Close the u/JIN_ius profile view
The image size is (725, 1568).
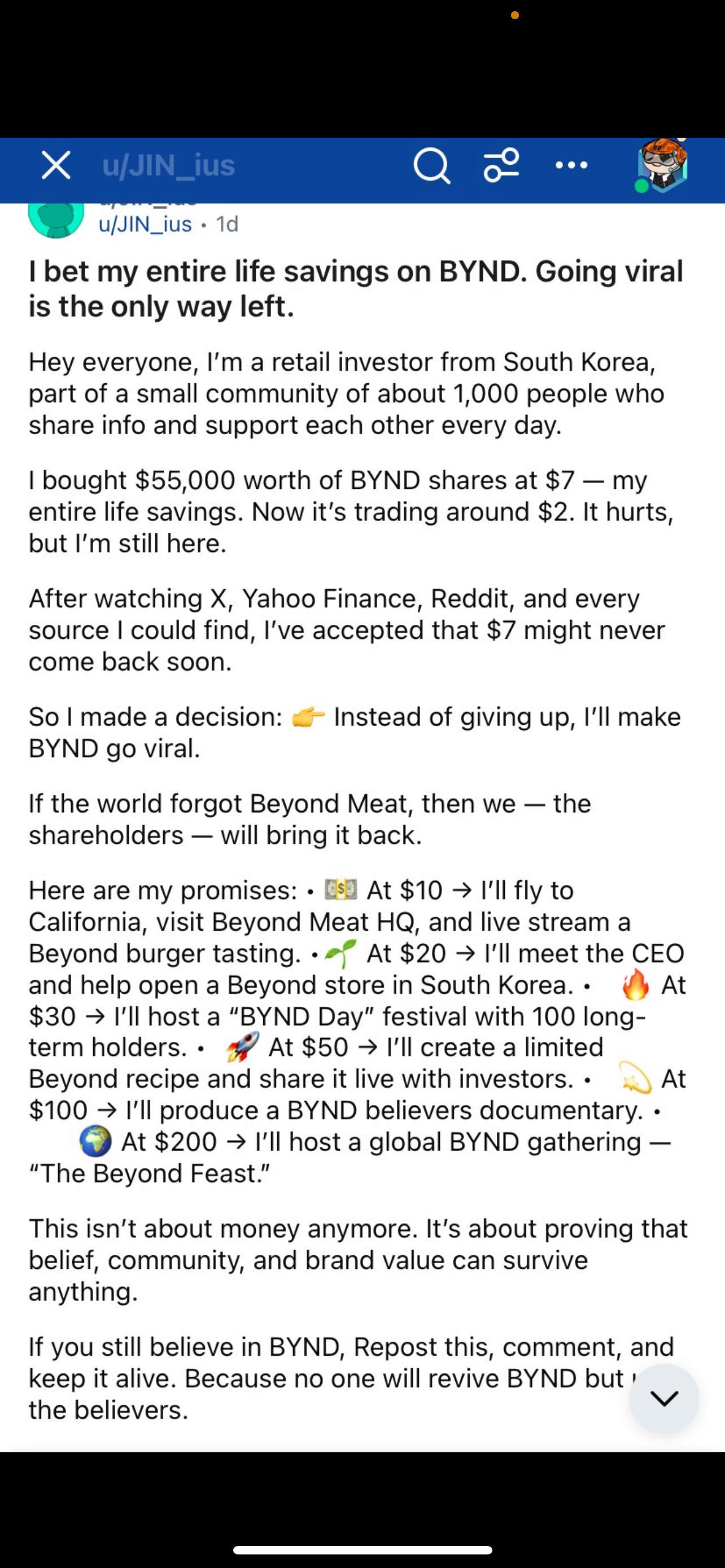pyautogui.click(x=55, y=165)
